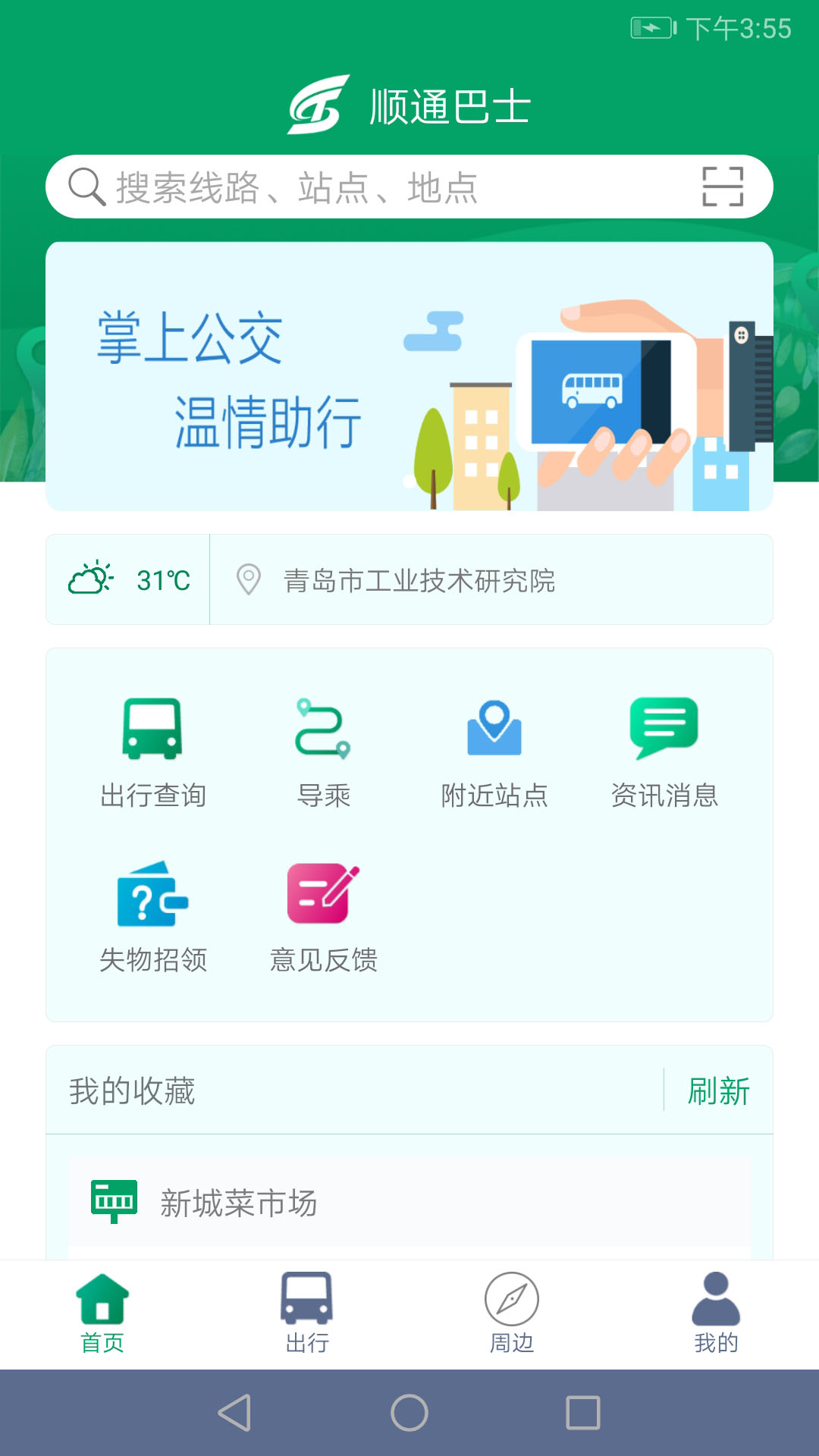This screenshot has width=819, height=1456.
Task: Switch to the 出行 tab
Action: coord(307,1313)
